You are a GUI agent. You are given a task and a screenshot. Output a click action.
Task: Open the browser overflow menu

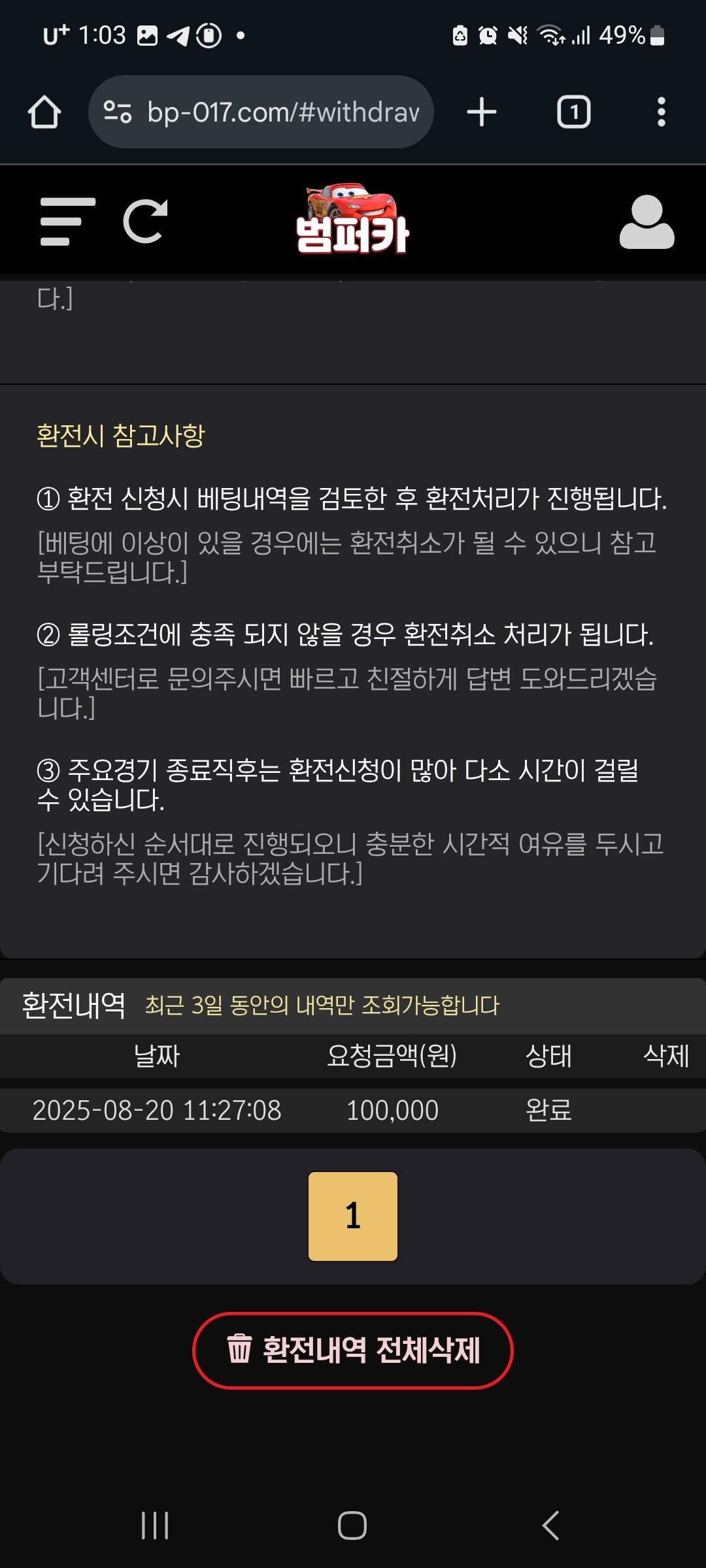661,112
